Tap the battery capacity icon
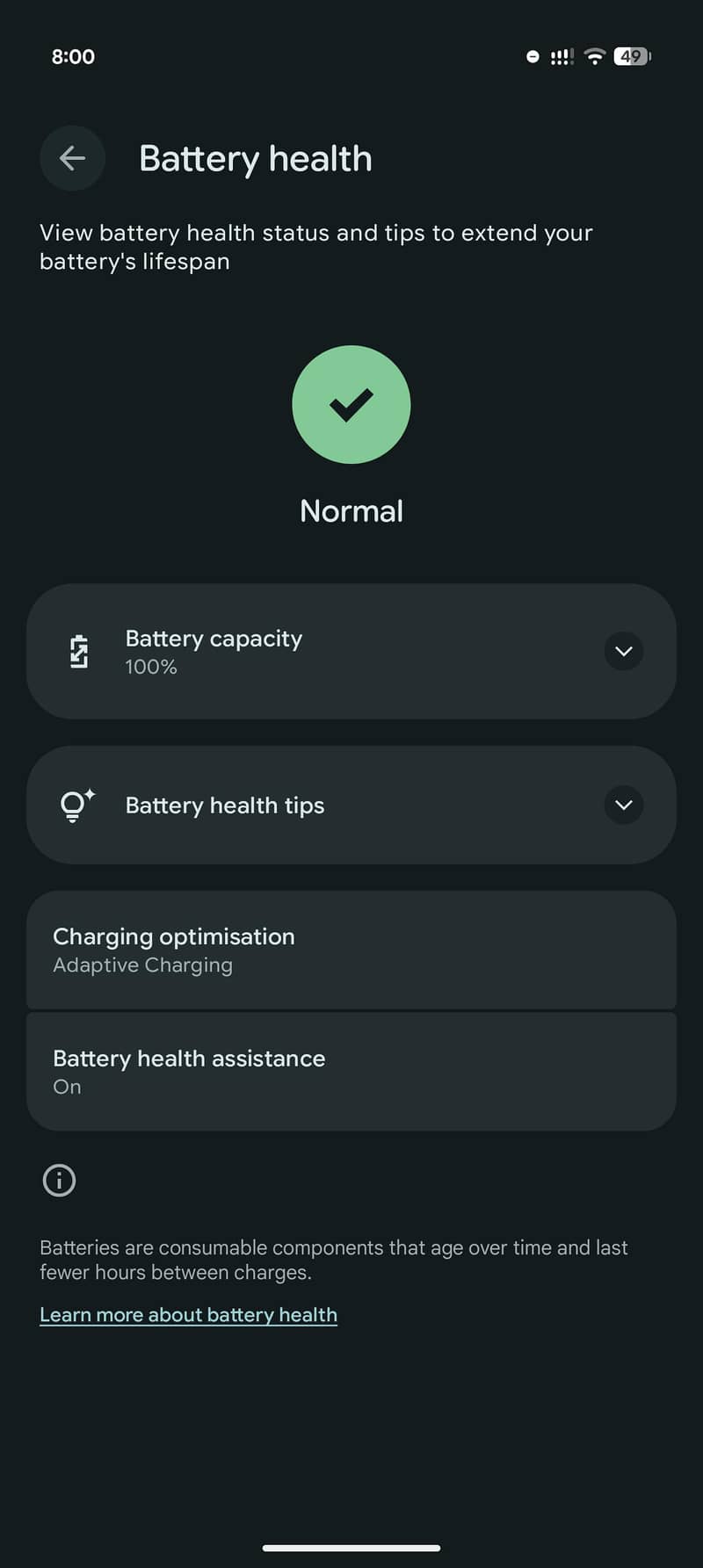The height and width of the screenshot is (1568, 703). [78, 652]
